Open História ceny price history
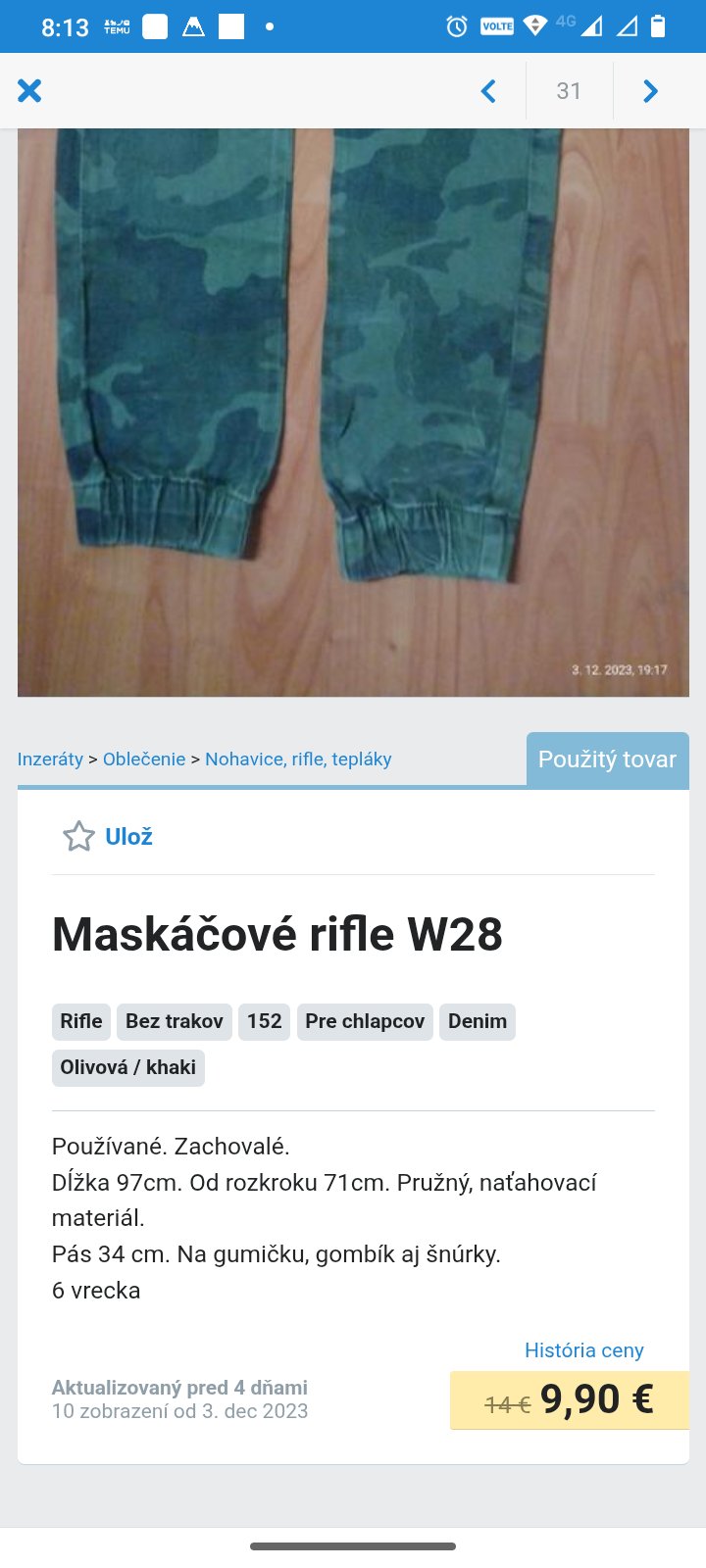 pos(583,1350)
